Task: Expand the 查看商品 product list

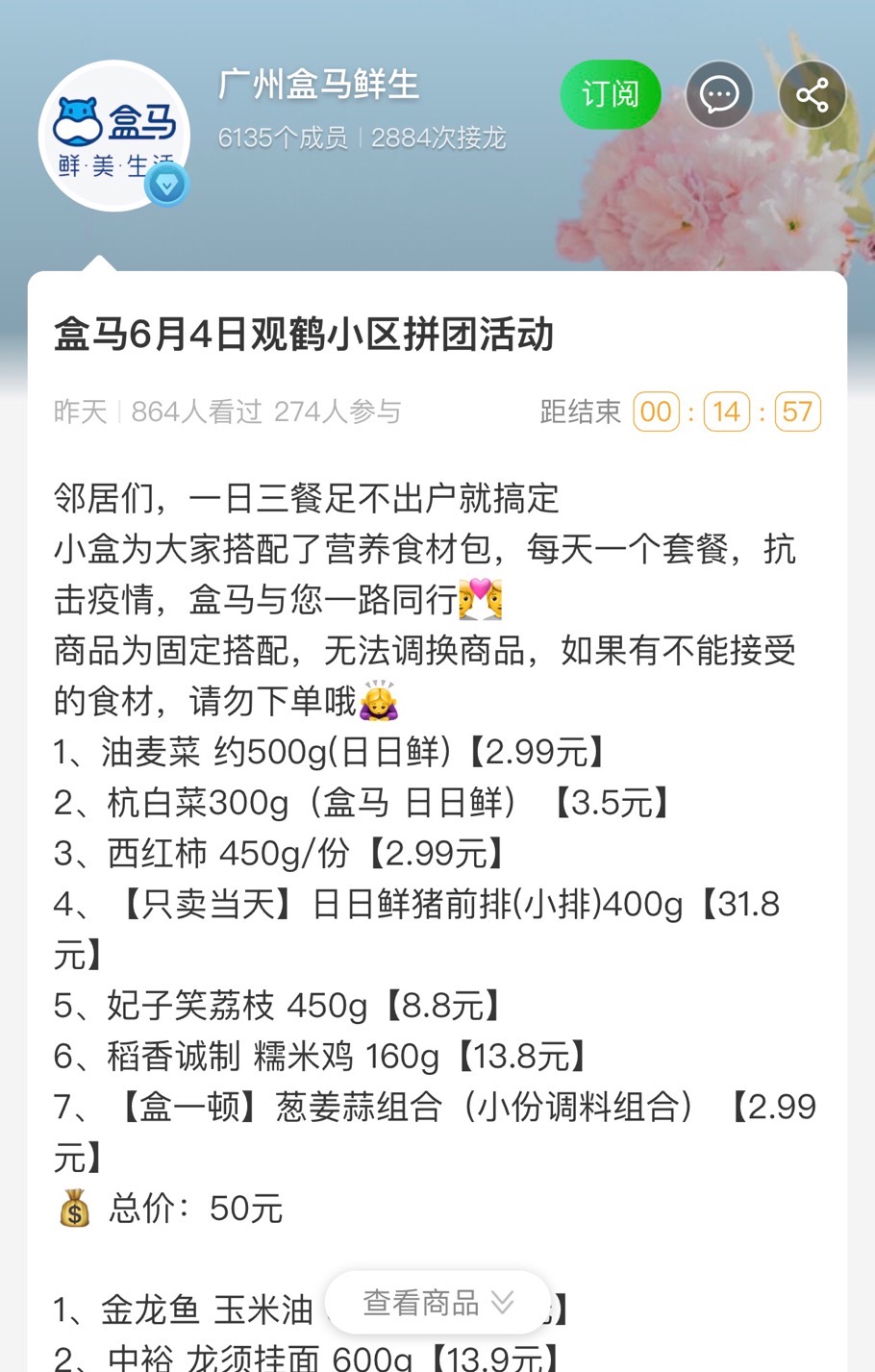Action: click(437, 1303)
